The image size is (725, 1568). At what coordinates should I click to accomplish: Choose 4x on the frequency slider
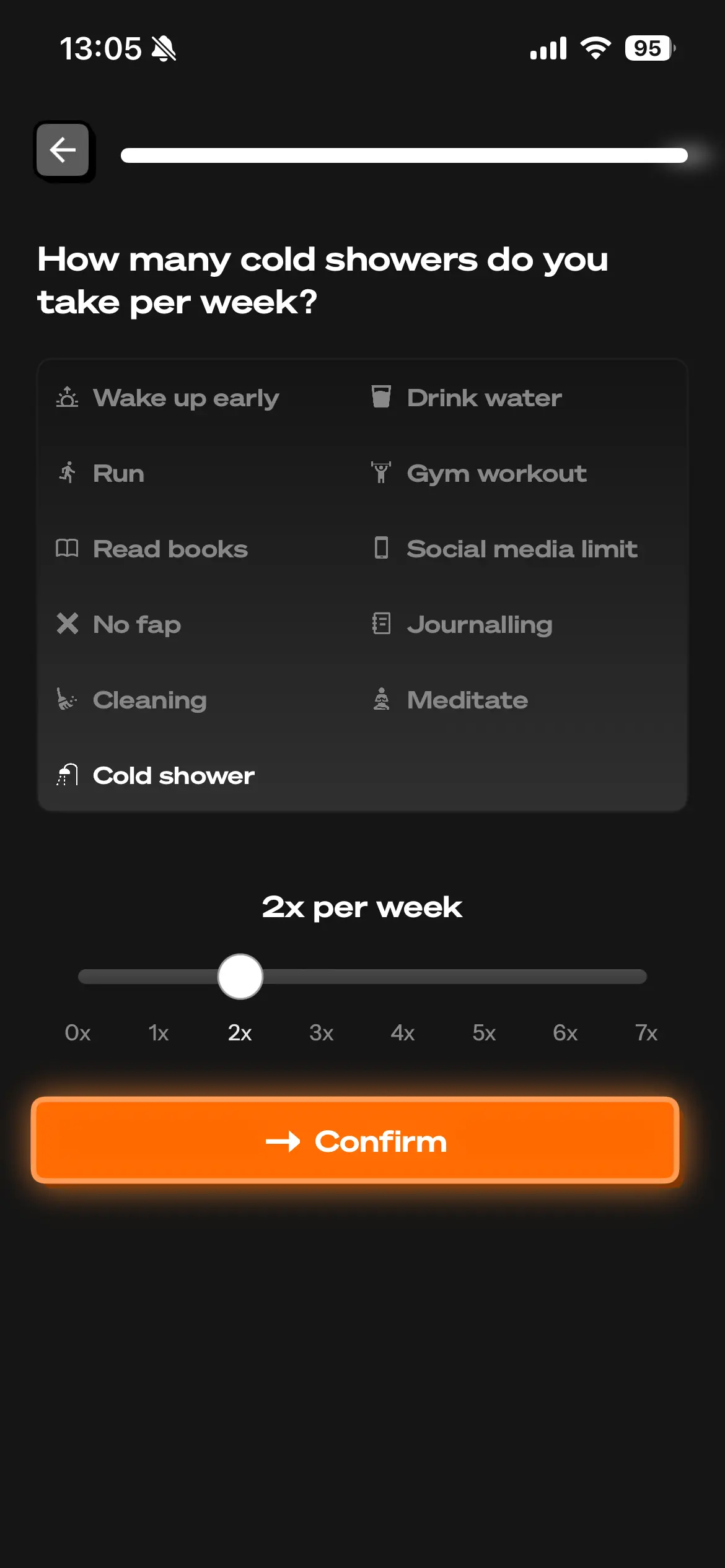click(x=403, y=977)
